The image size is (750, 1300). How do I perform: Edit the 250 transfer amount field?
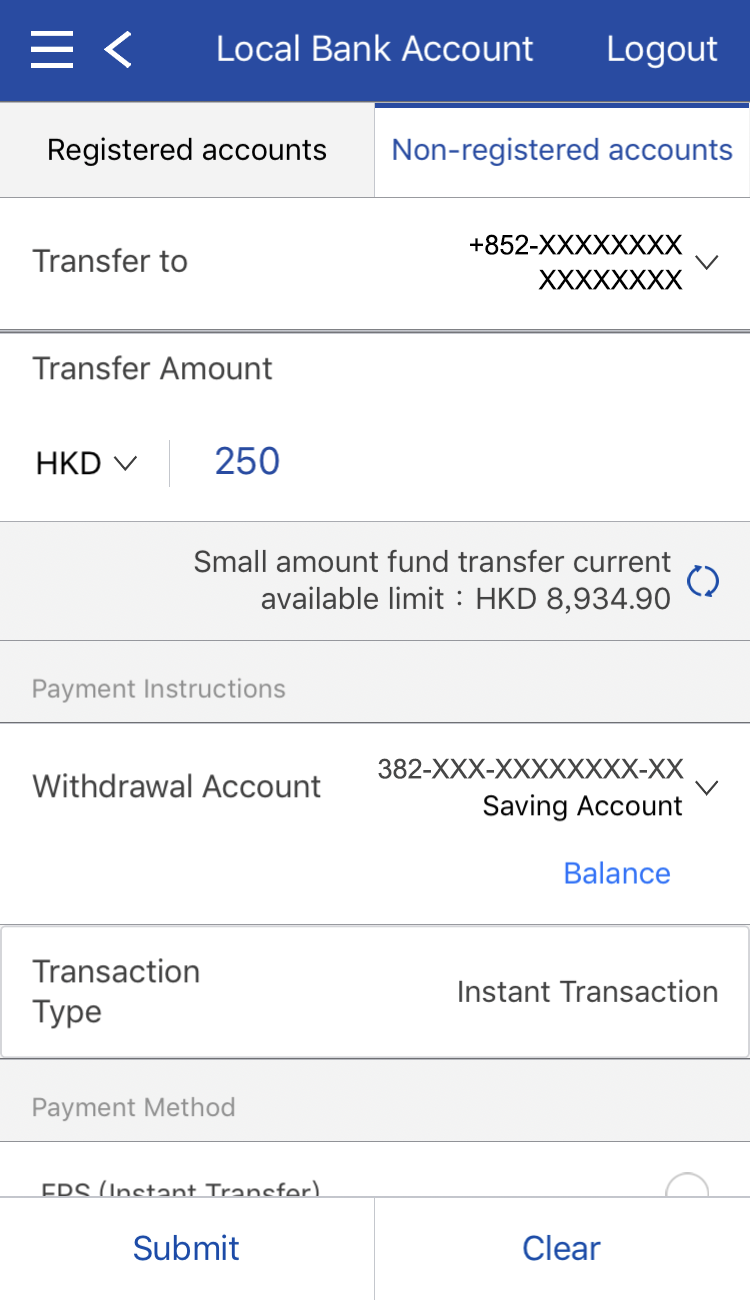400,462
